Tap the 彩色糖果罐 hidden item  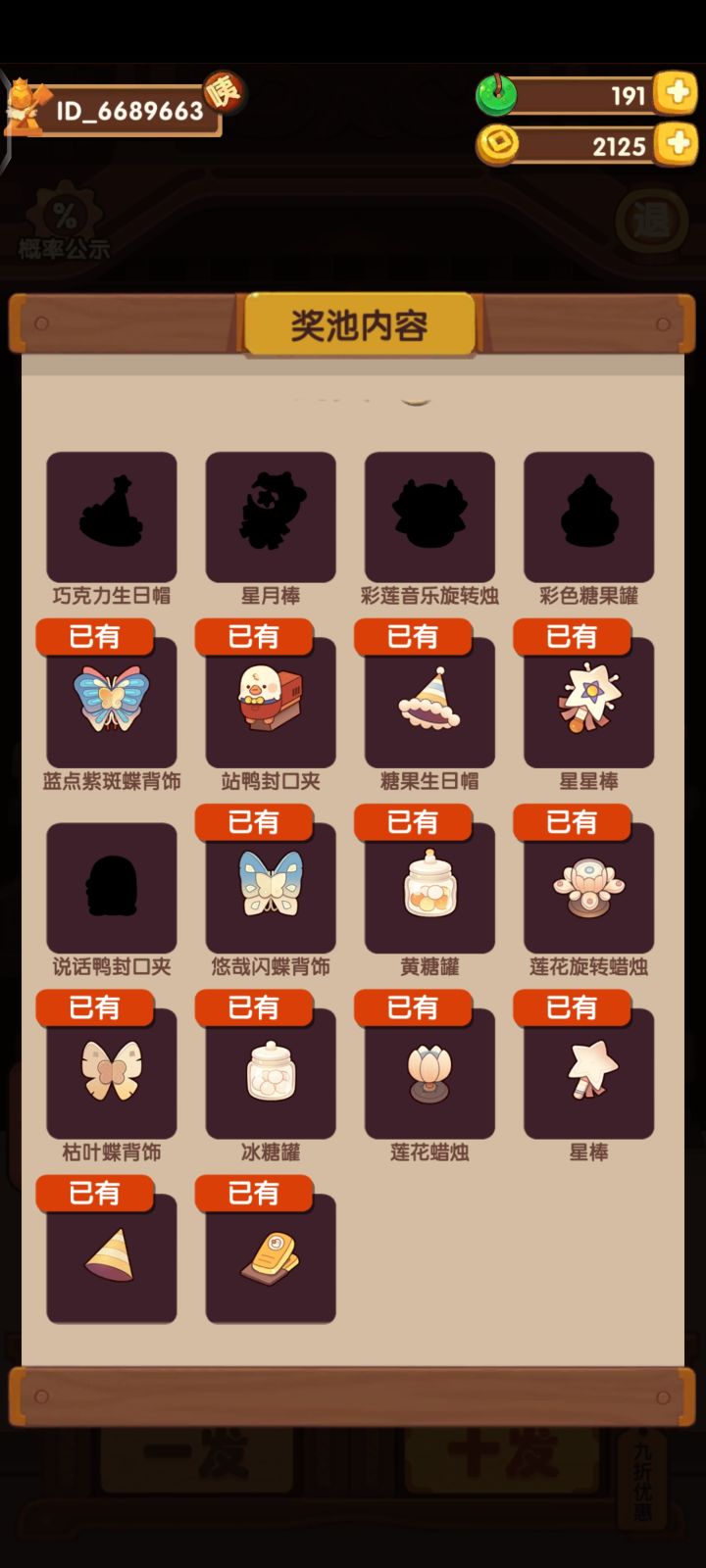(588, 516)
